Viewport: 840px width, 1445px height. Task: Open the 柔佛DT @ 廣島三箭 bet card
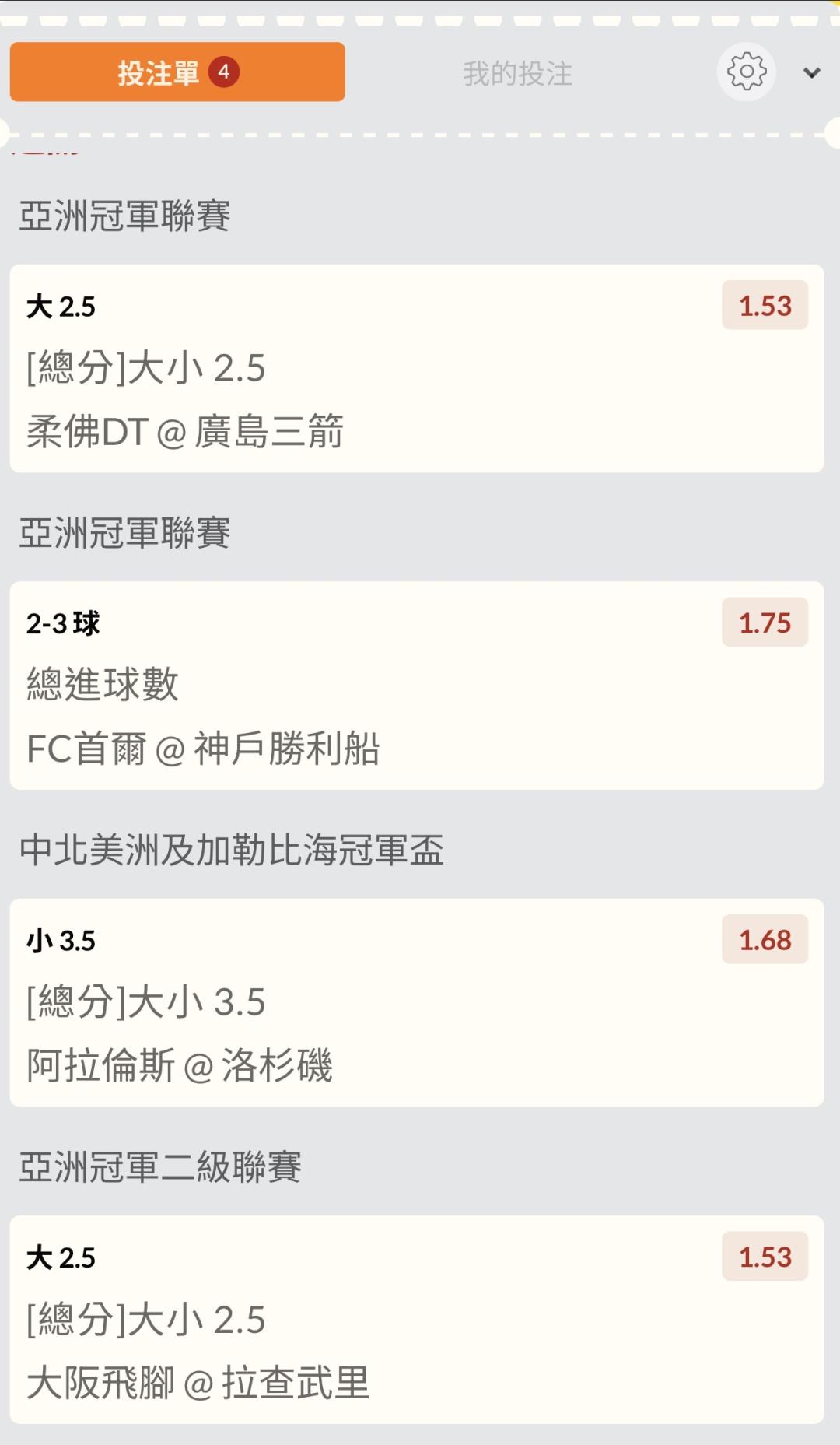tap(416, 369)
